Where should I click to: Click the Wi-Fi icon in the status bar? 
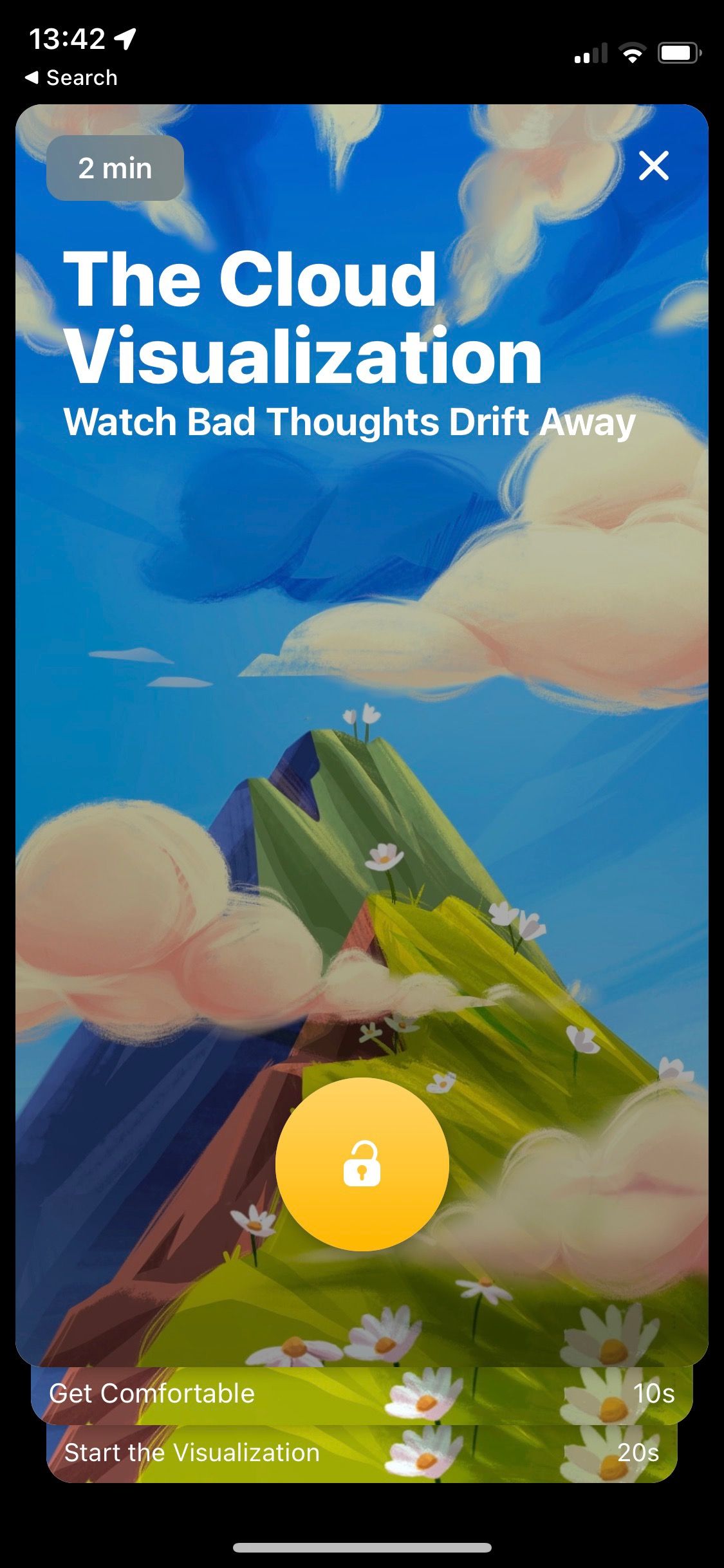click(x=634, y=51)
